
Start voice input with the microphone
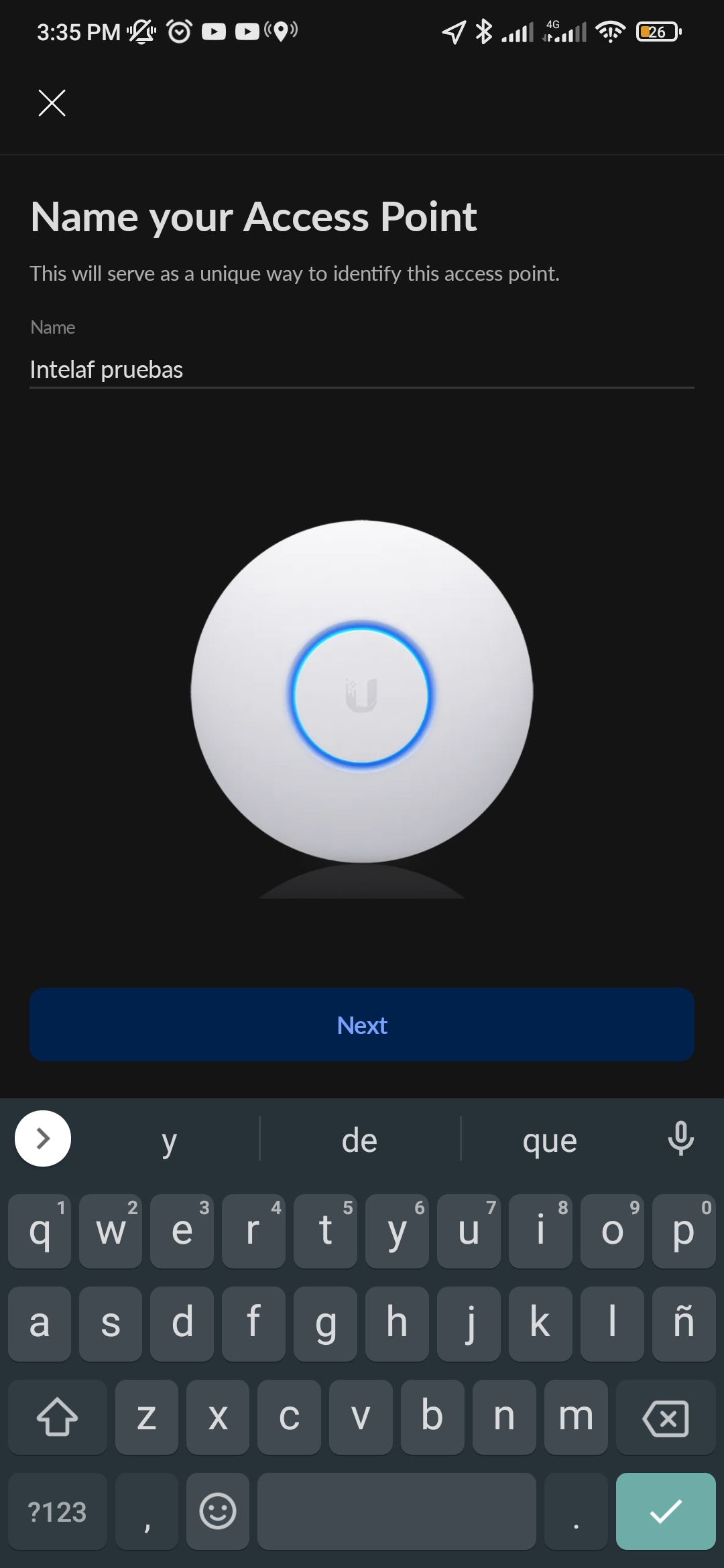coord(680,1138)
